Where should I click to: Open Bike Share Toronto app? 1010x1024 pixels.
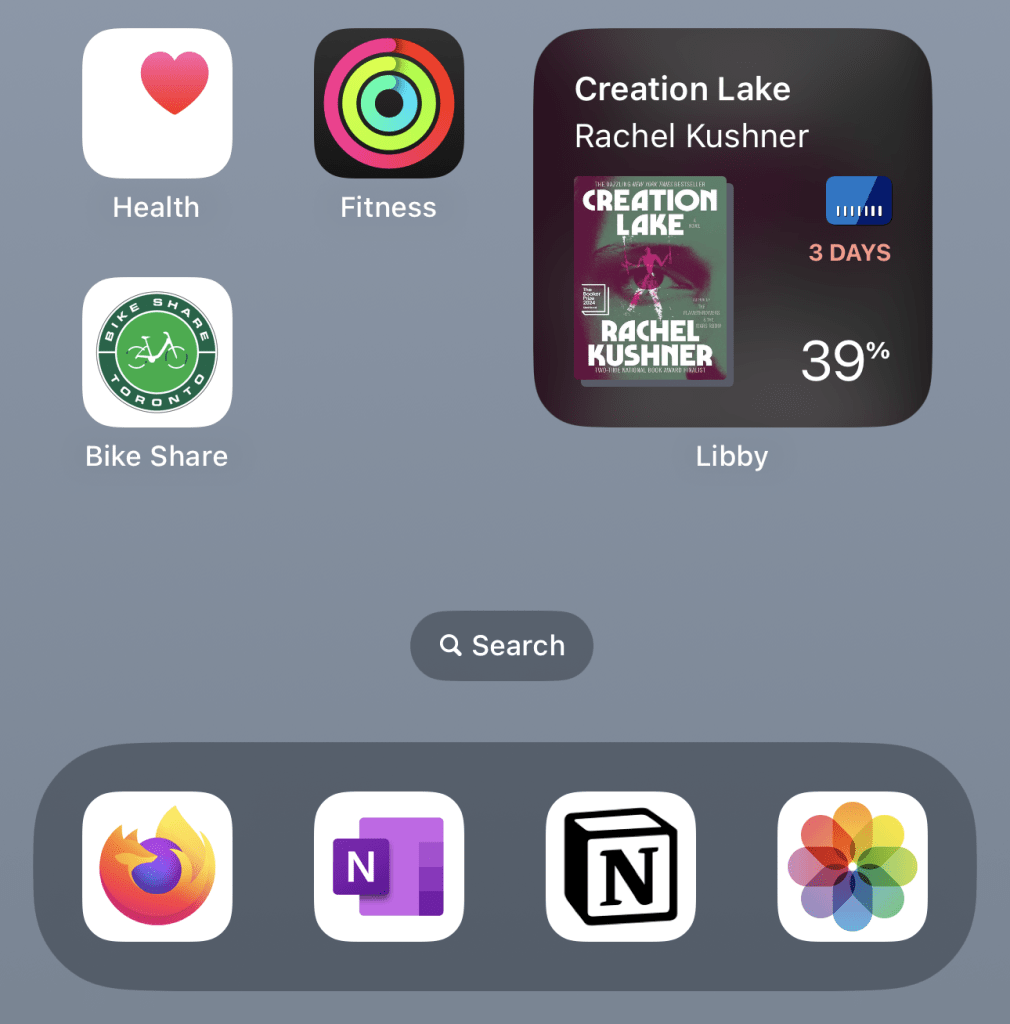click(x=157, y=352)
